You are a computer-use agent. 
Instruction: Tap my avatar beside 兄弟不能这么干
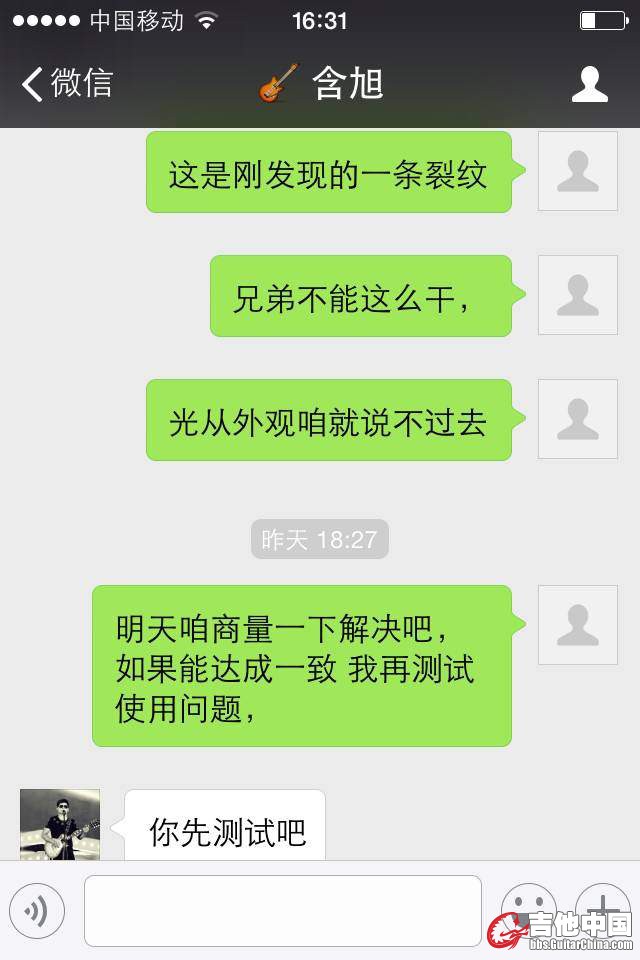click(x=578, y=295)
